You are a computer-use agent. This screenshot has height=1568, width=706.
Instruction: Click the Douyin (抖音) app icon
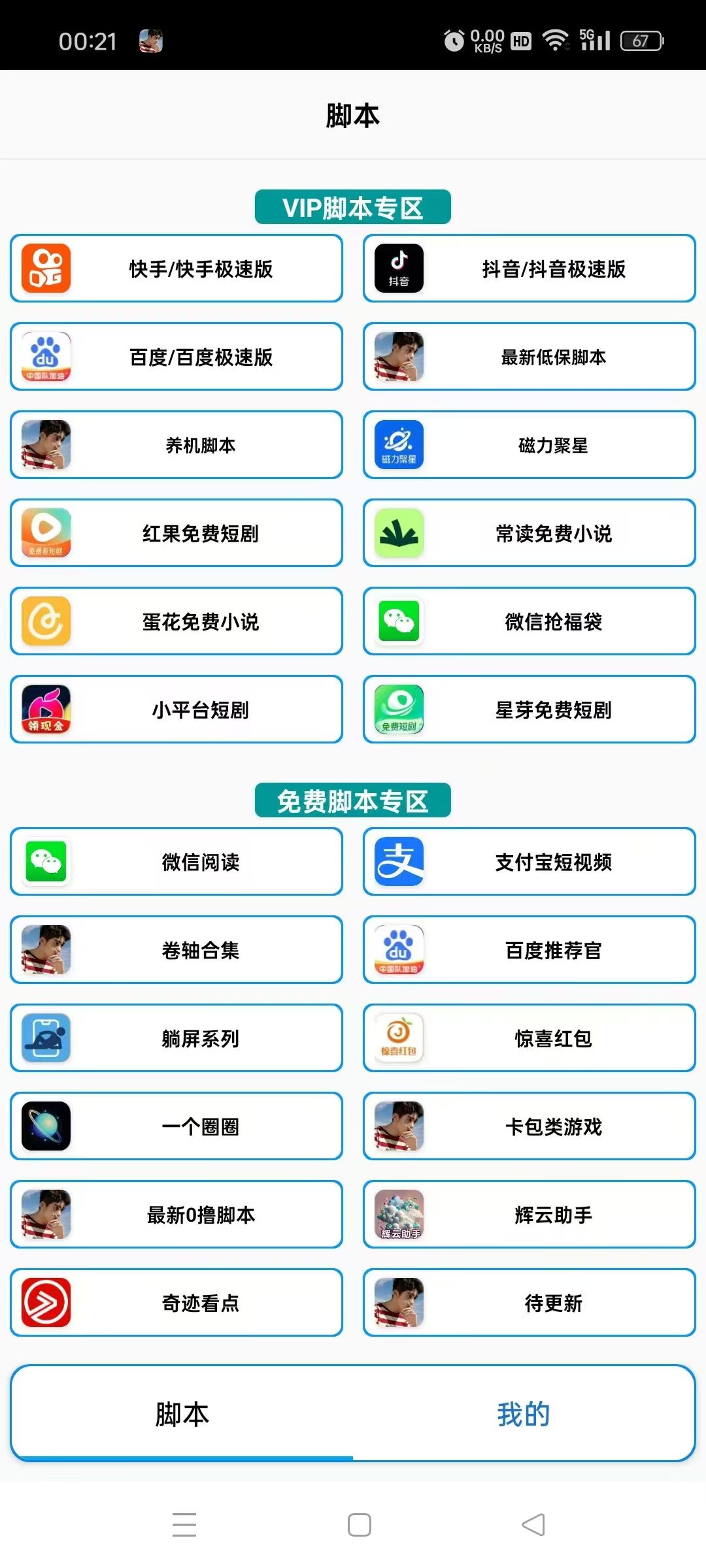tap(397, 268)
